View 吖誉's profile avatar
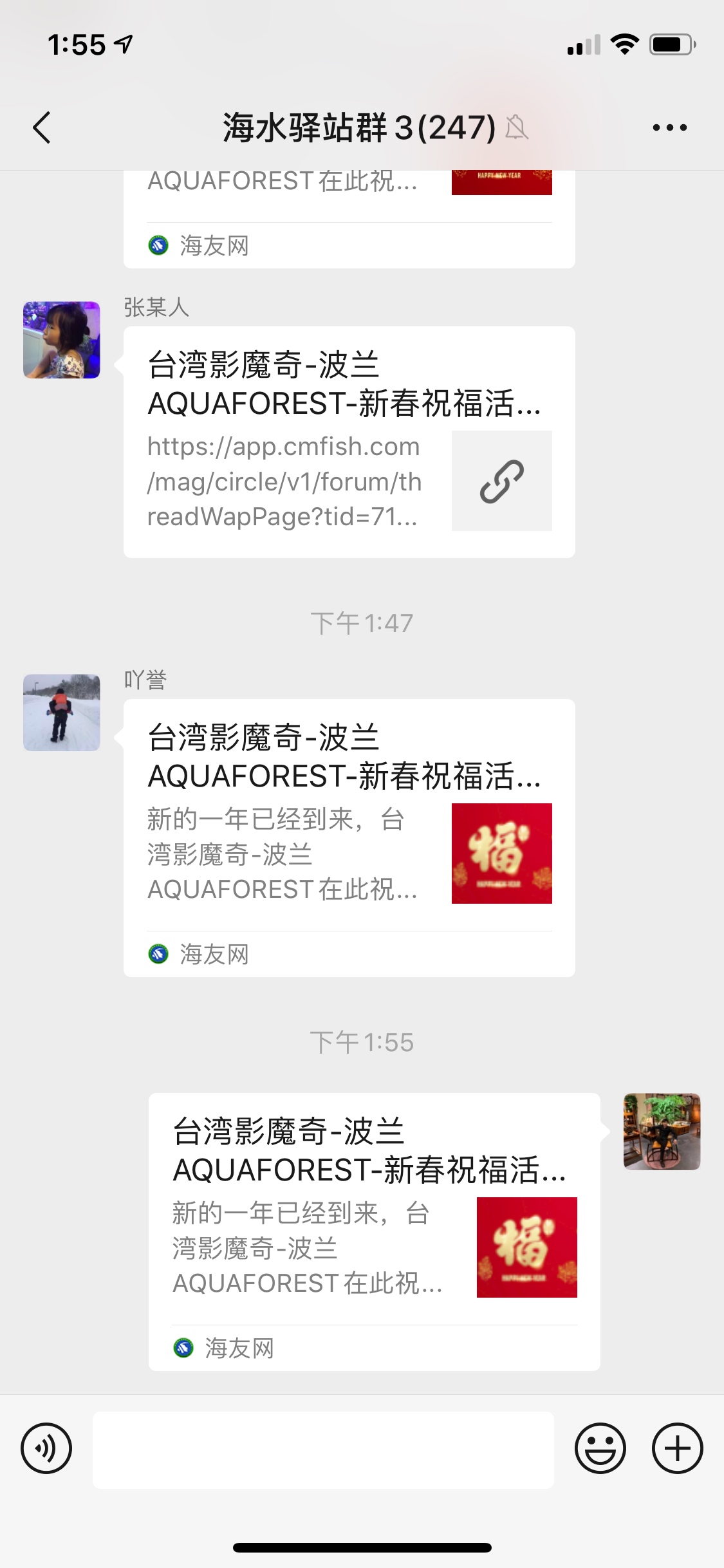 coord(62,713)
